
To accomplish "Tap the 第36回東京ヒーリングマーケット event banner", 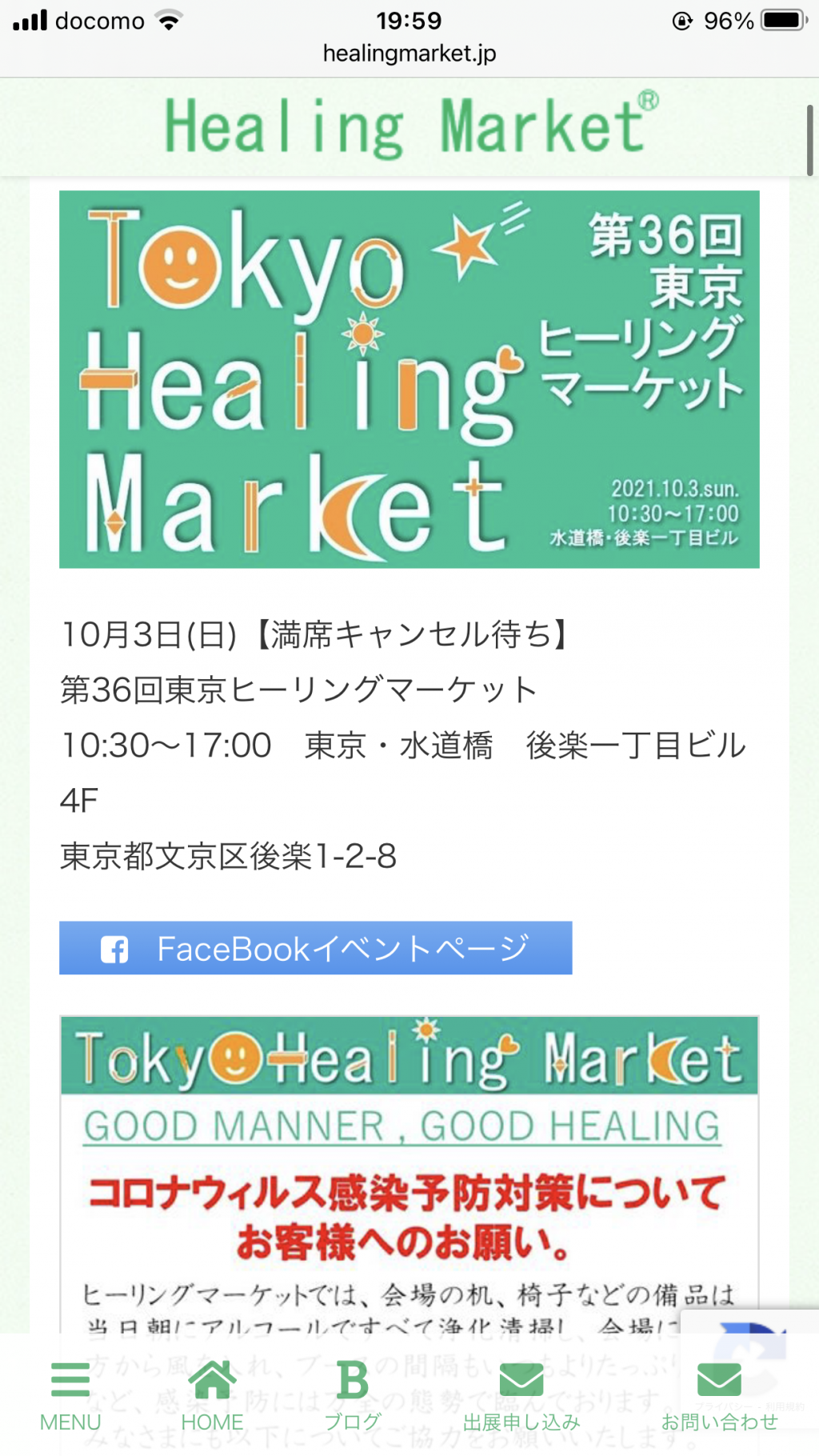I will pyautogui.click(x=409, y=379).
